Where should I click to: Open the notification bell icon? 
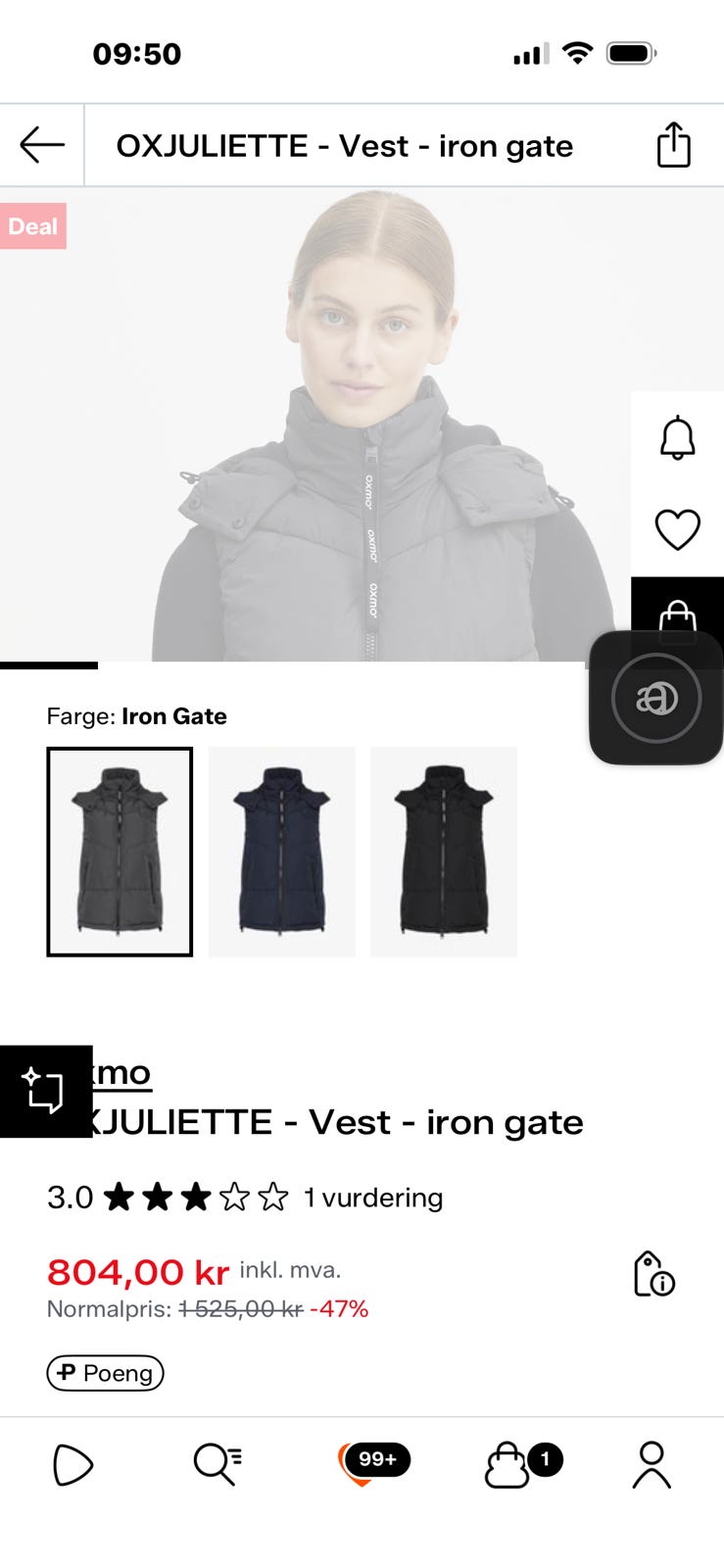677,438
